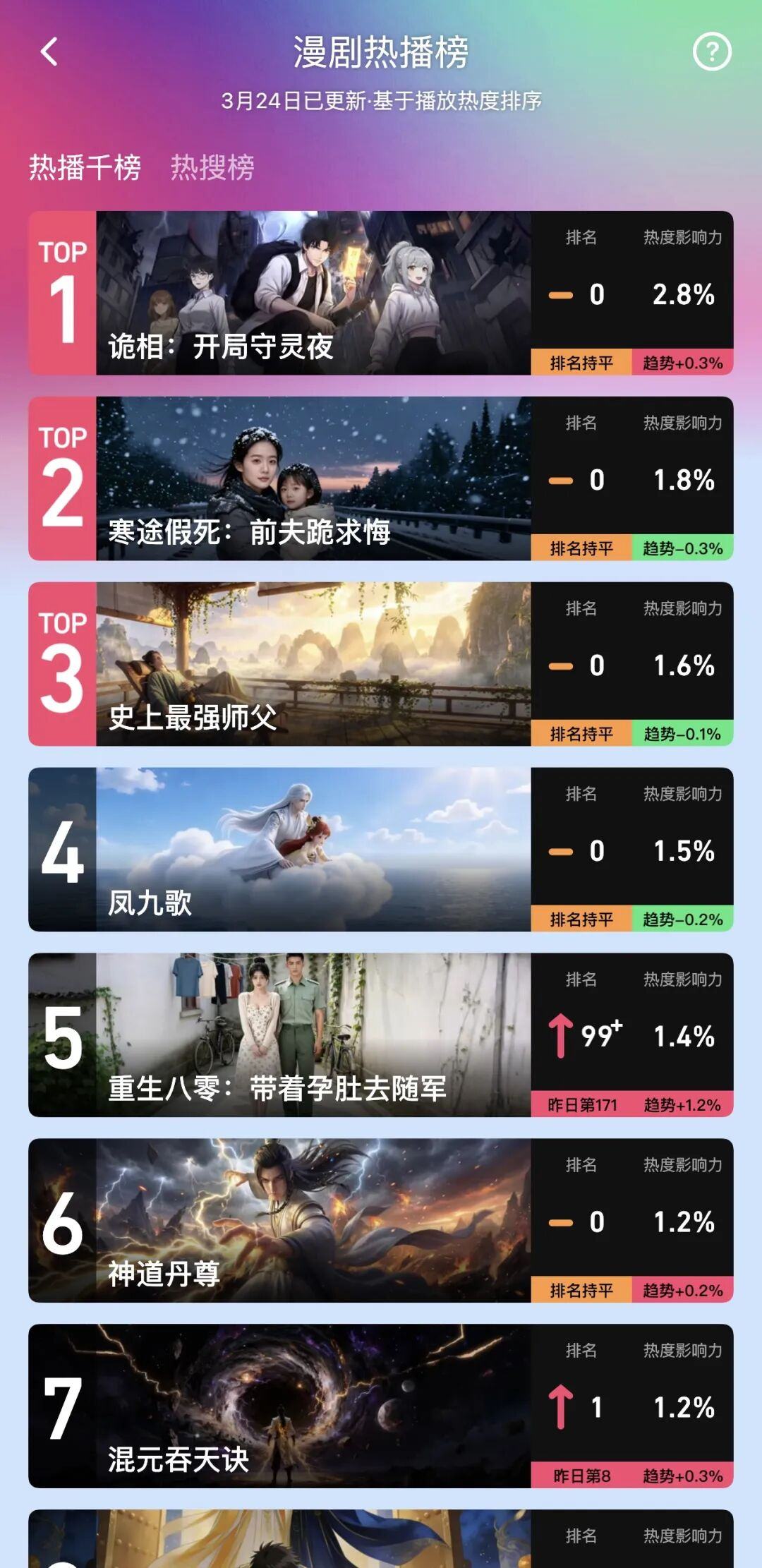View TOP 3 史上最强师父
The height and width of the screenshot is (1568, 762).
click(x=313, y=664)
